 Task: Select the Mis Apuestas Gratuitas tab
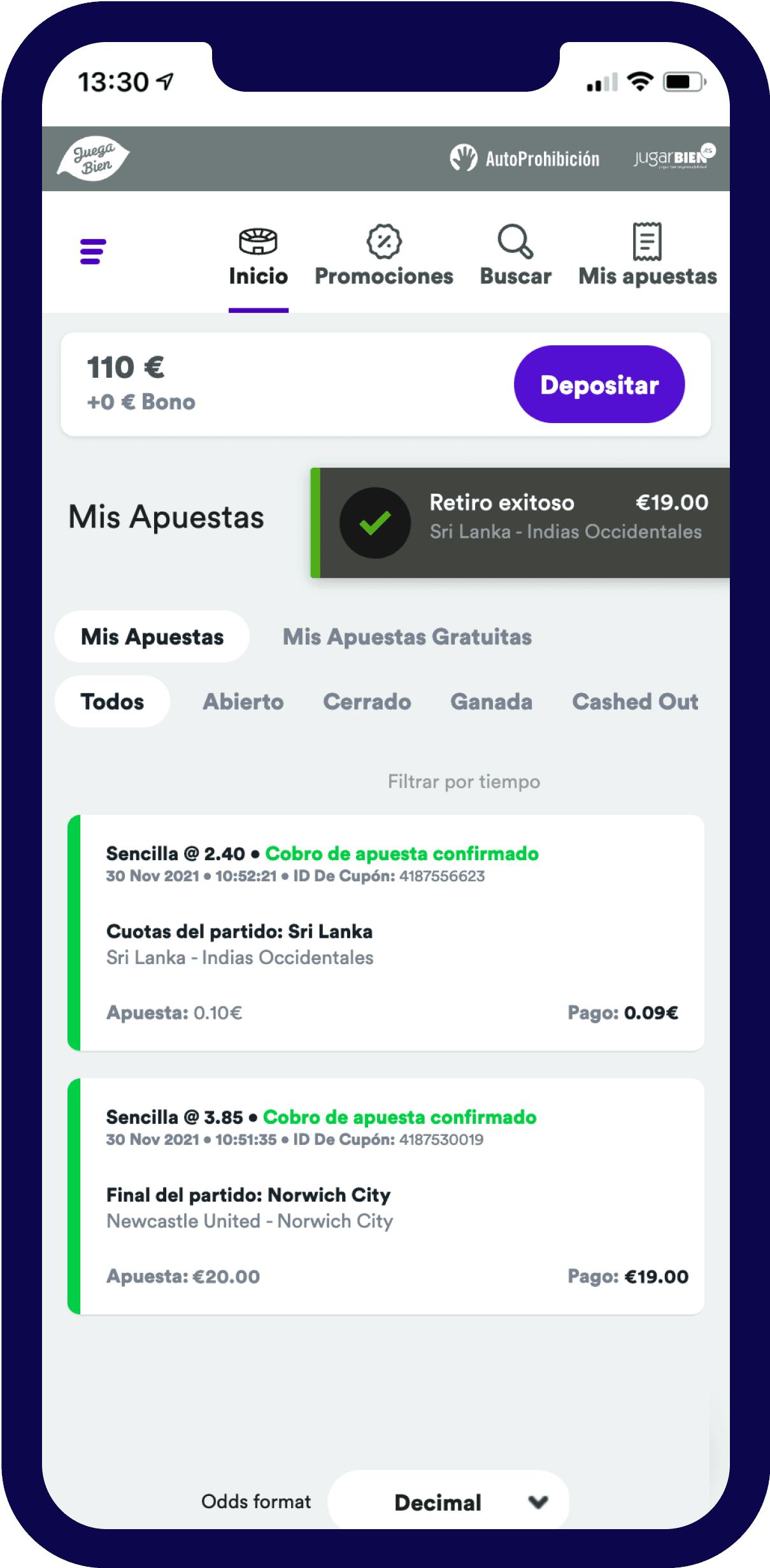click(407, 637)
